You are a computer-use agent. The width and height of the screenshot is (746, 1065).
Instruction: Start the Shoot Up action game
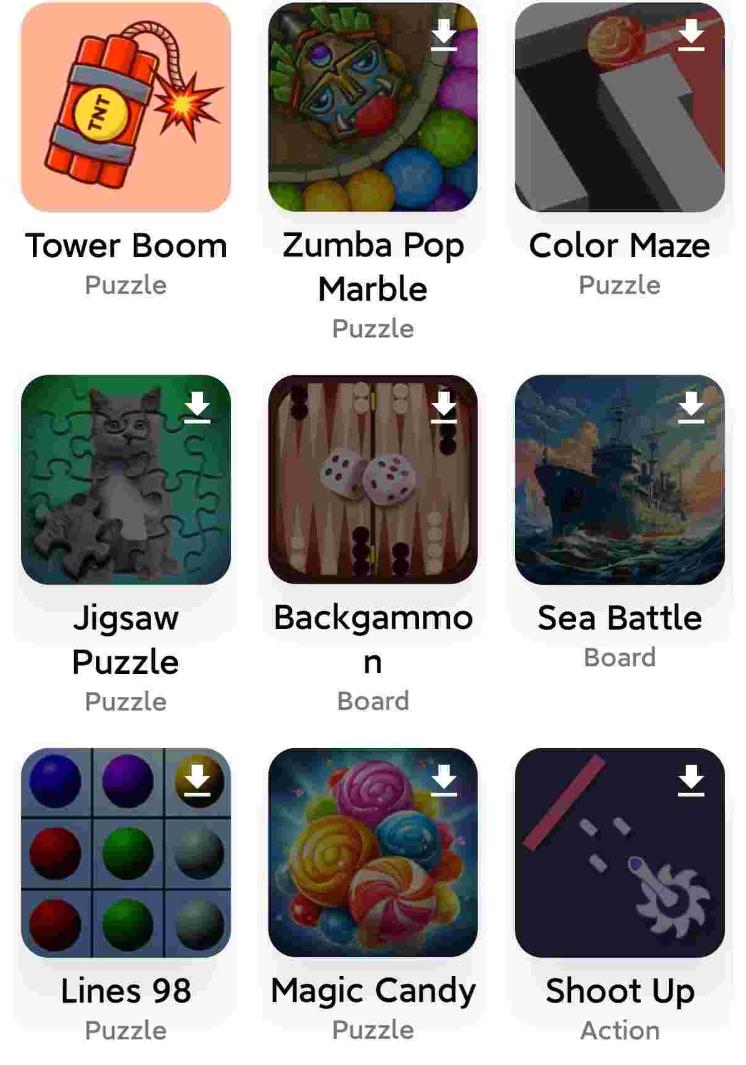(x=619, y=852)
